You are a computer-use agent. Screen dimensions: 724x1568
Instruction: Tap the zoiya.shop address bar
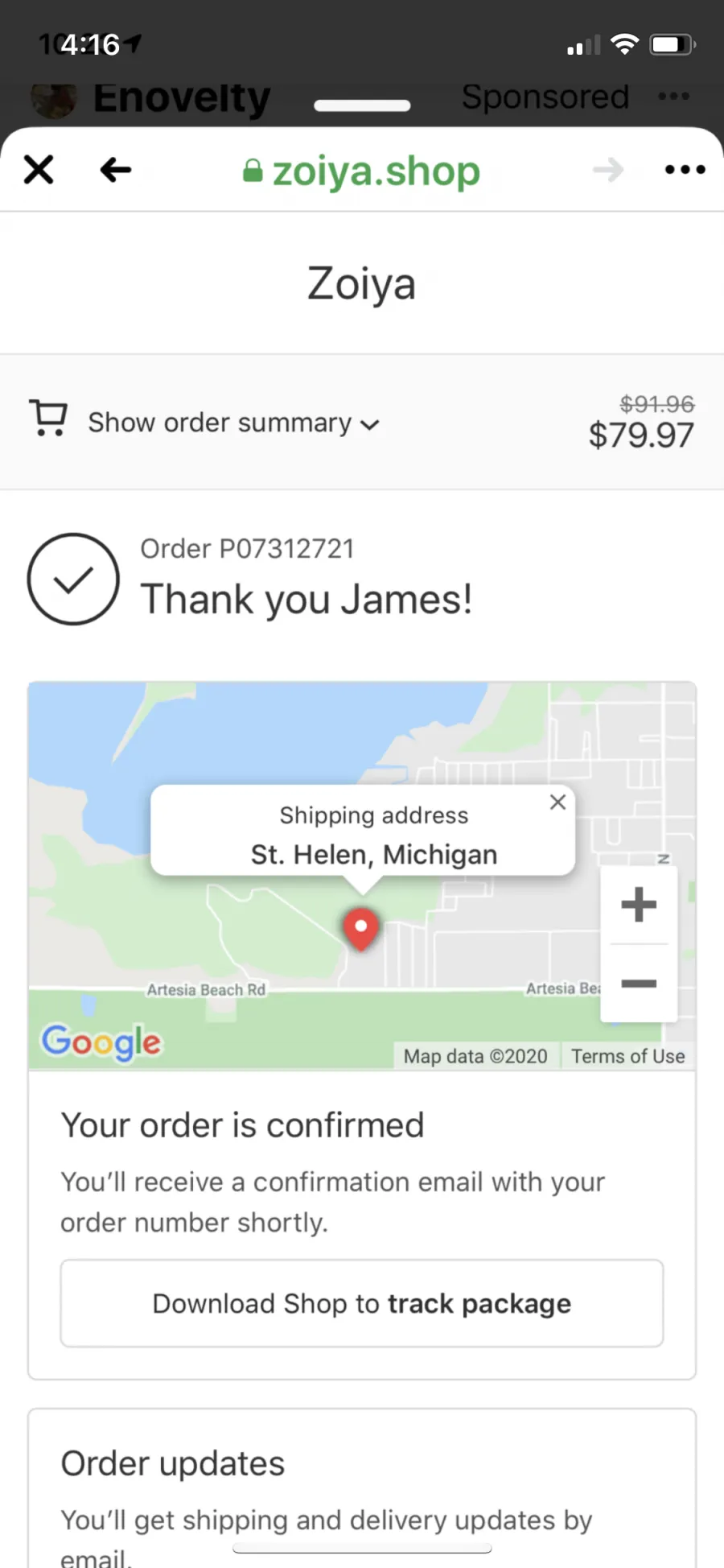coord(362,171)
